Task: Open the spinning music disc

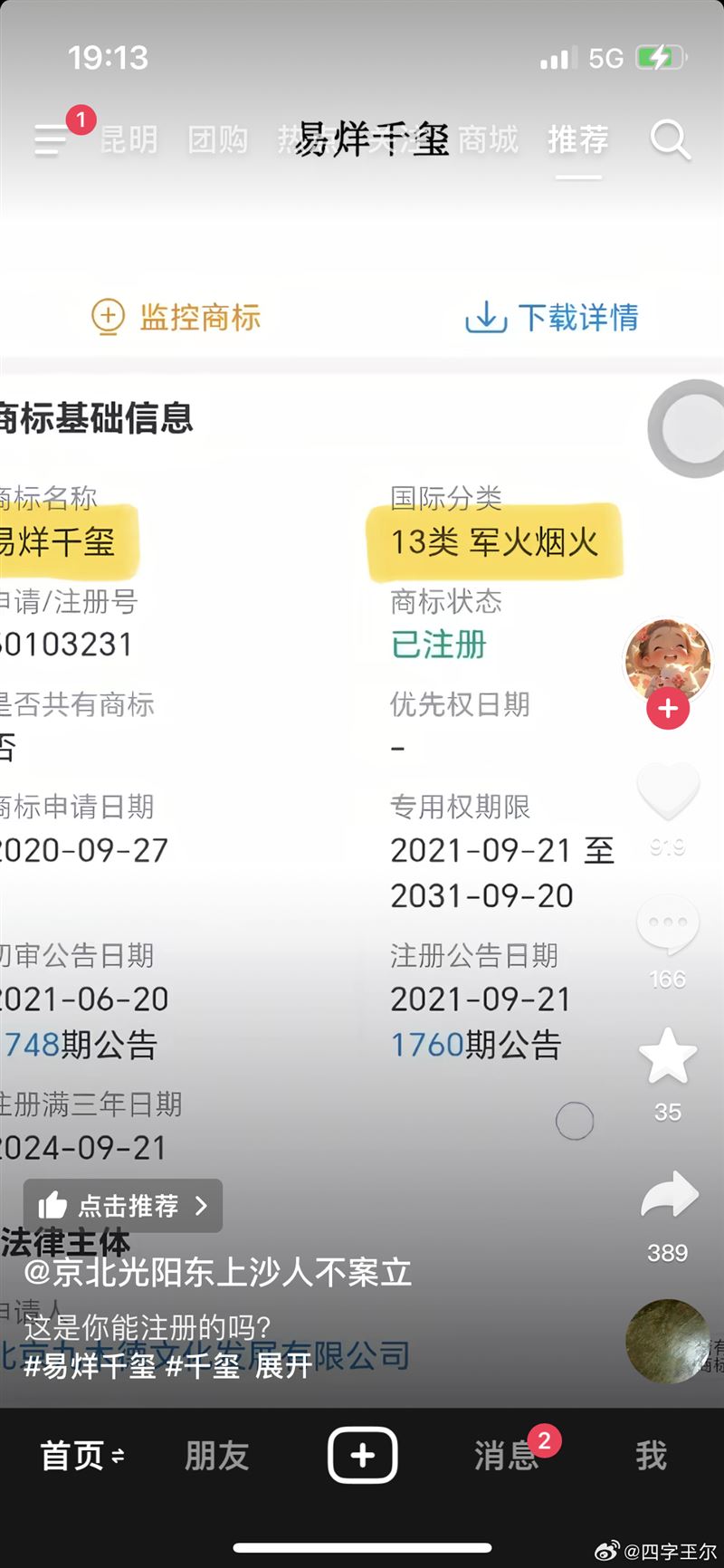Action: (668, 1340)
